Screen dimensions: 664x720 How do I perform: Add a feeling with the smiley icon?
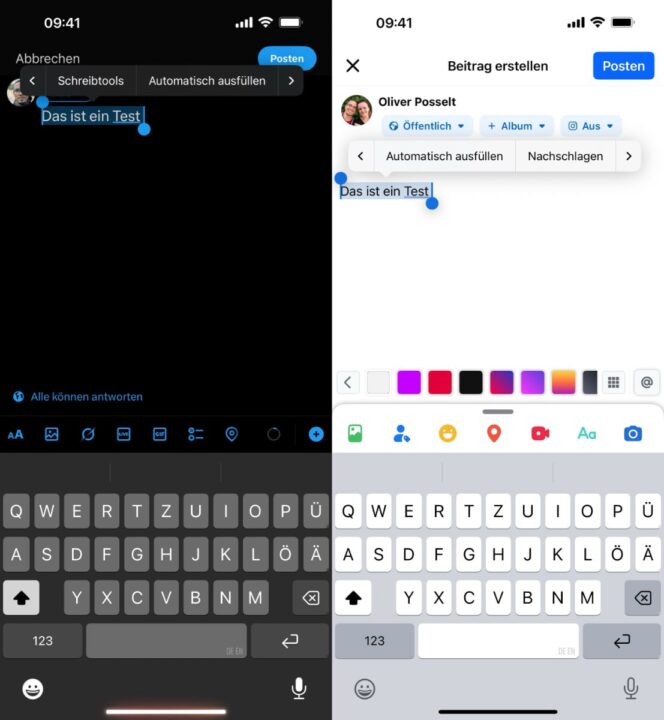[447, 433]
